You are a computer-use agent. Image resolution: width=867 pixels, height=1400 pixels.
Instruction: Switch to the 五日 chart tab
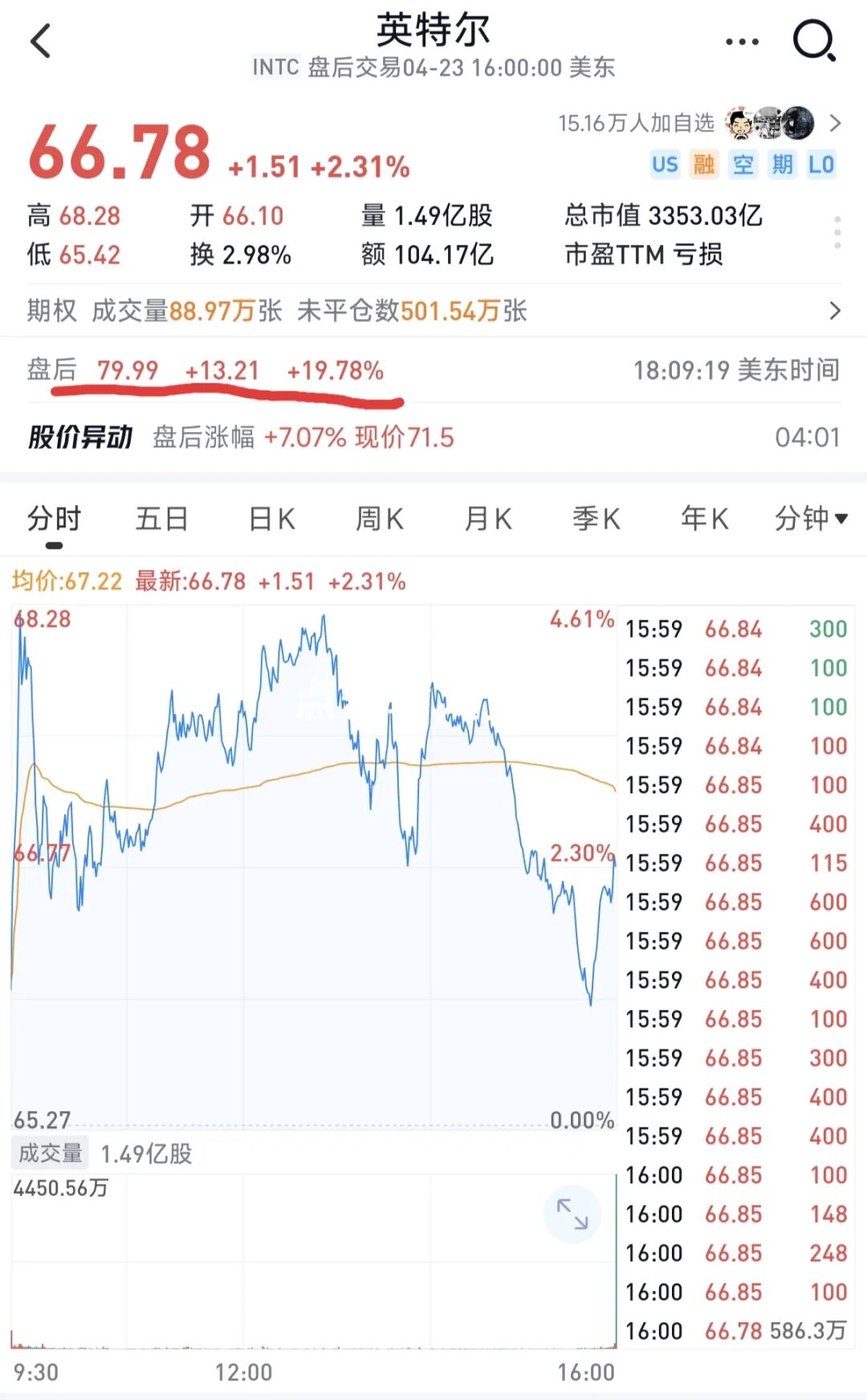point(161,519)
